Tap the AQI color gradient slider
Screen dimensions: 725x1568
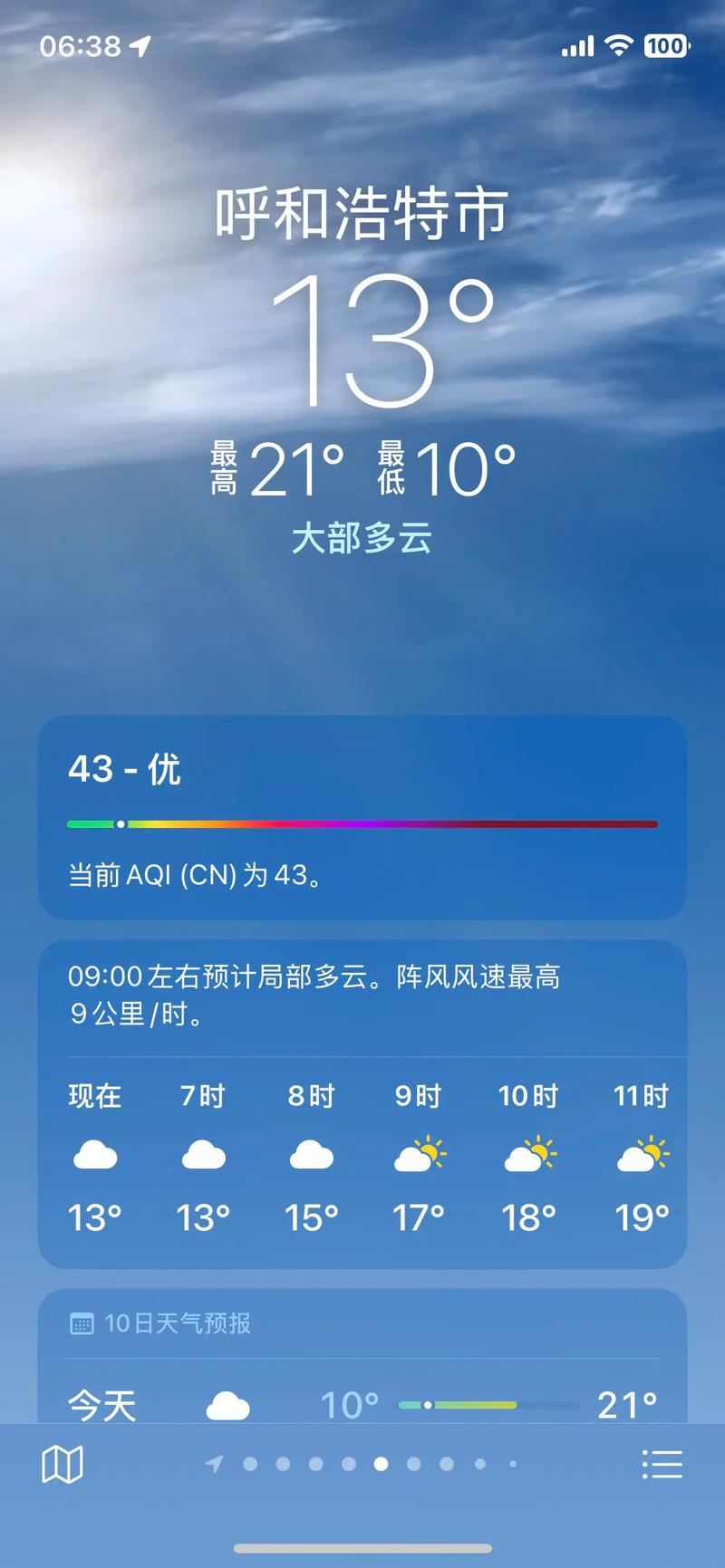point(362,824)
